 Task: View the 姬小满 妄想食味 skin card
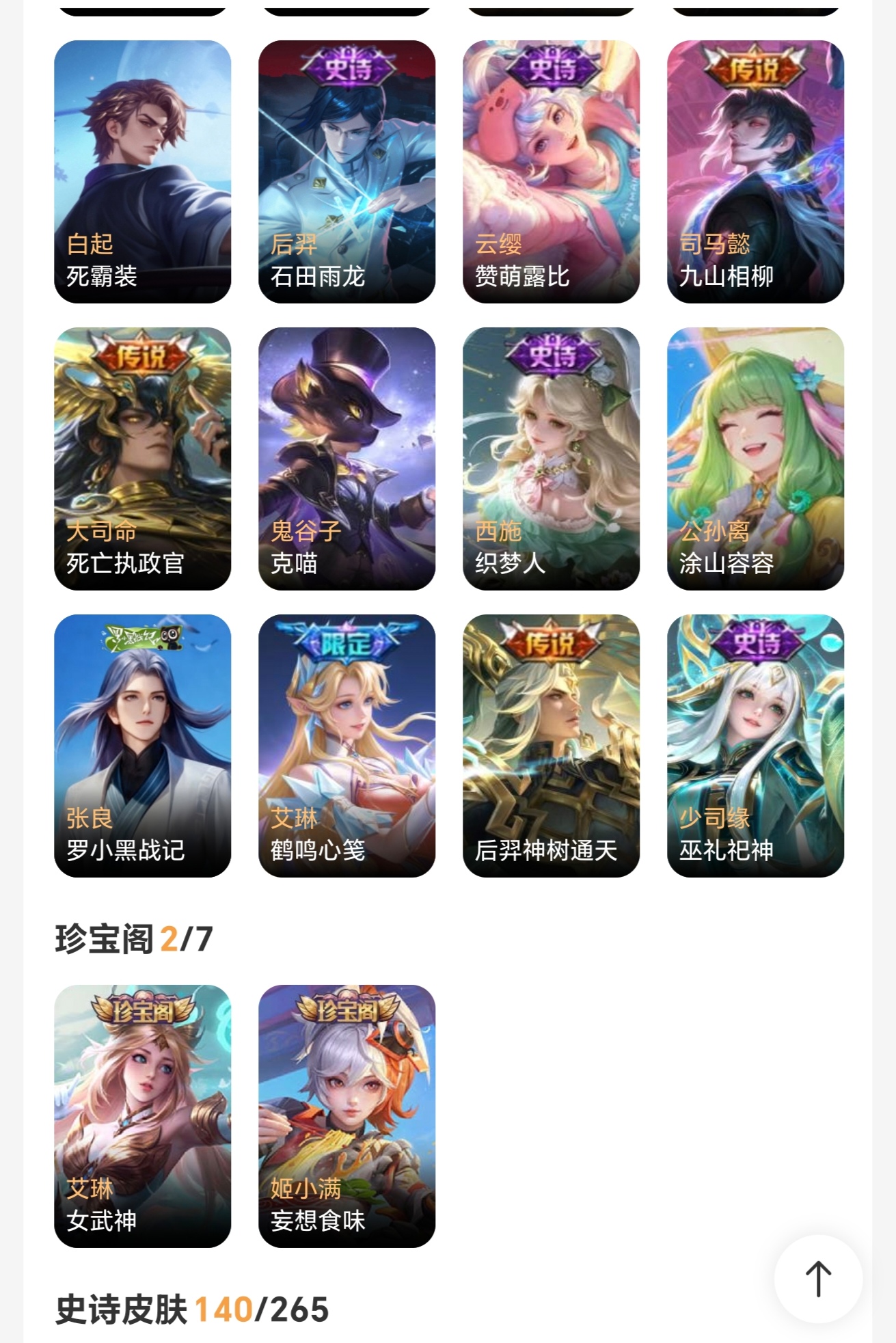click(347, 1115)
